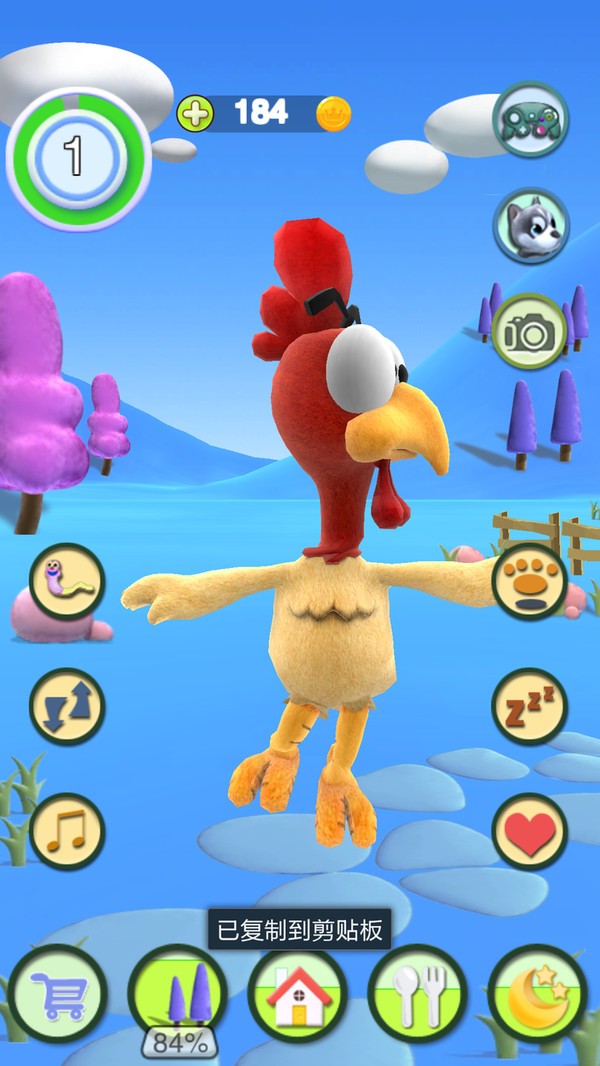Viewport: 600px width, 1066px height.
Task: Open the game controller mini-games button
Action: 531,119
